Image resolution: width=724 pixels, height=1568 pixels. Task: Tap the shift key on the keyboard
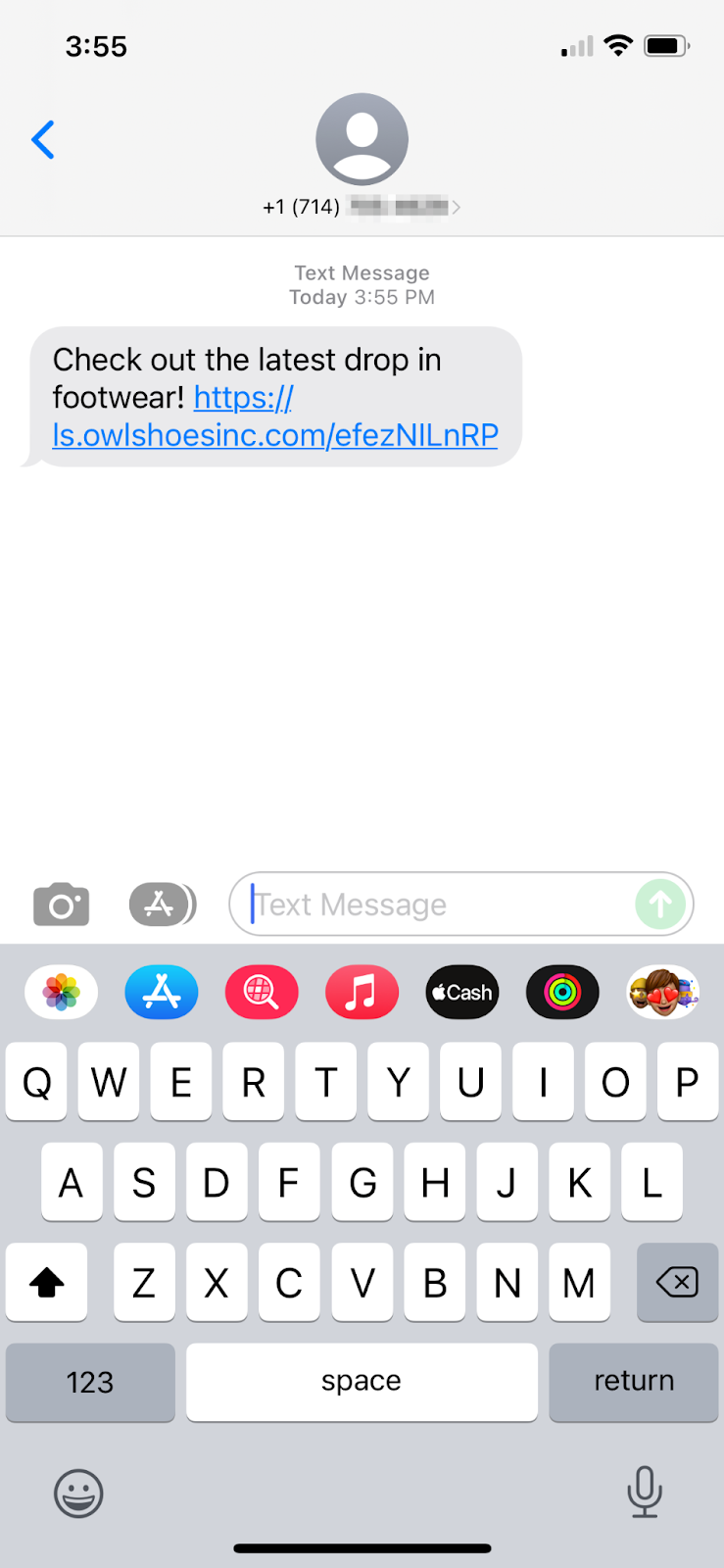coord(46,1282)
